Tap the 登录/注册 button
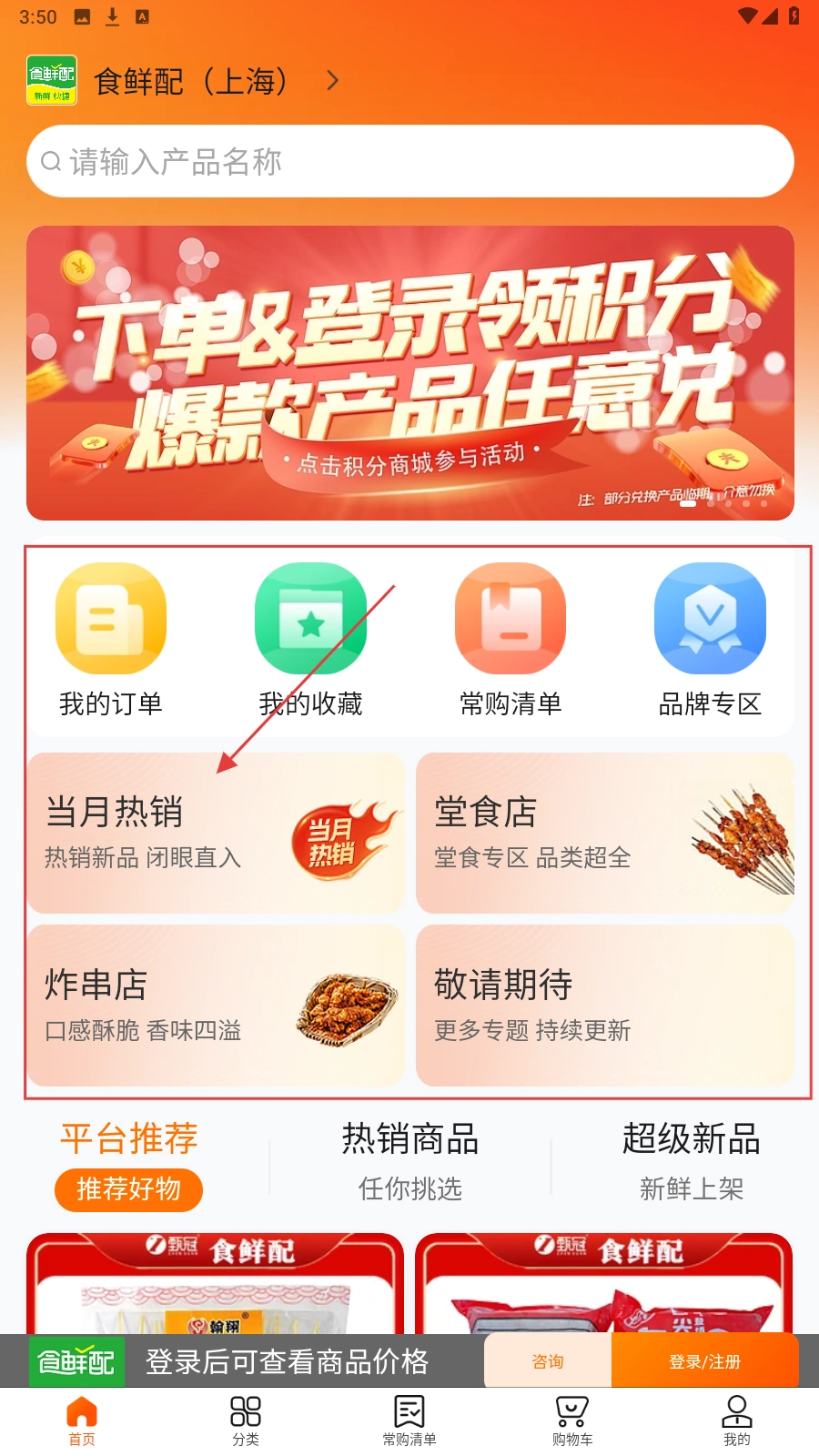 [x=704, y=1361]
